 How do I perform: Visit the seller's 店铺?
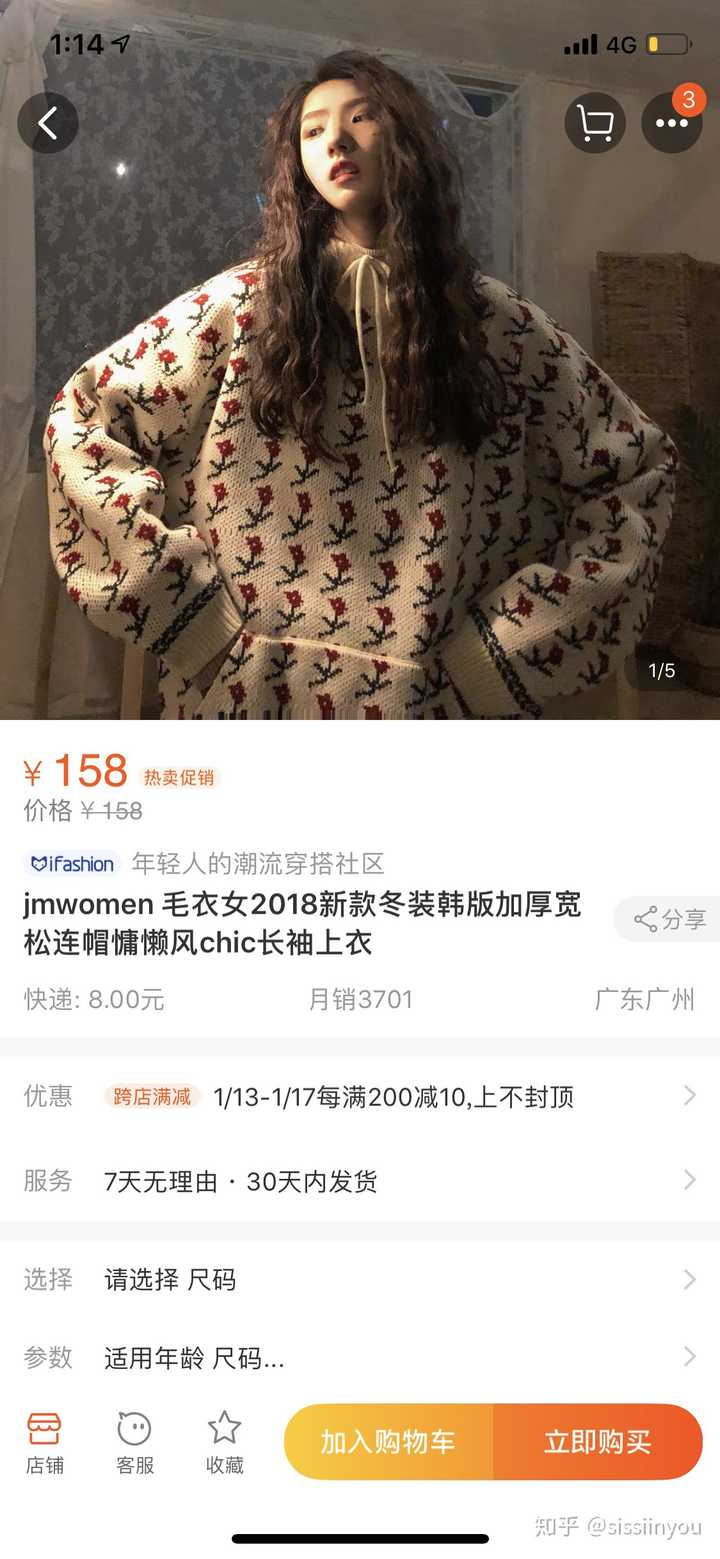43,1442
